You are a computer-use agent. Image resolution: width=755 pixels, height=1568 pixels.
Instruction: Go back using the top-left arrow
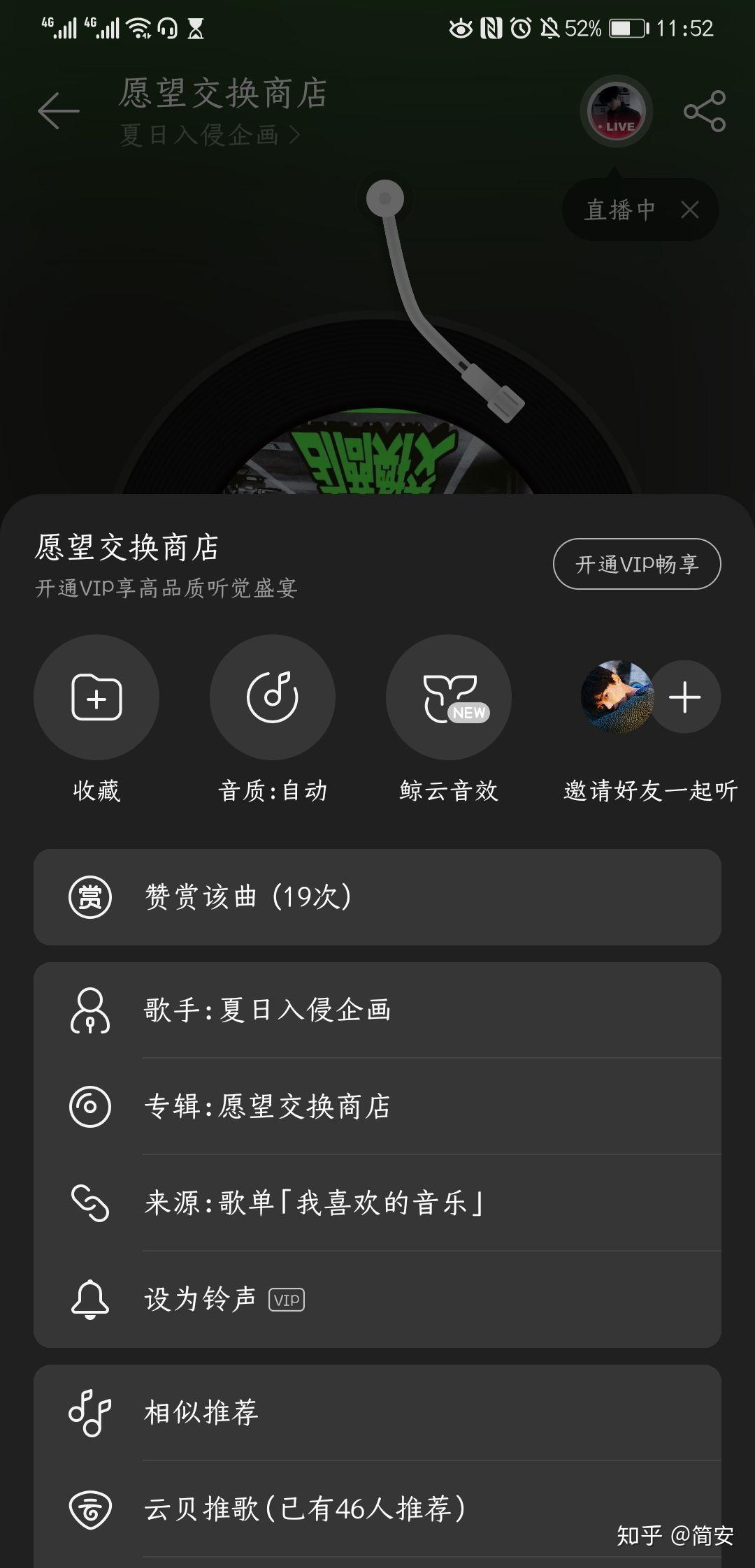(59, 111)
